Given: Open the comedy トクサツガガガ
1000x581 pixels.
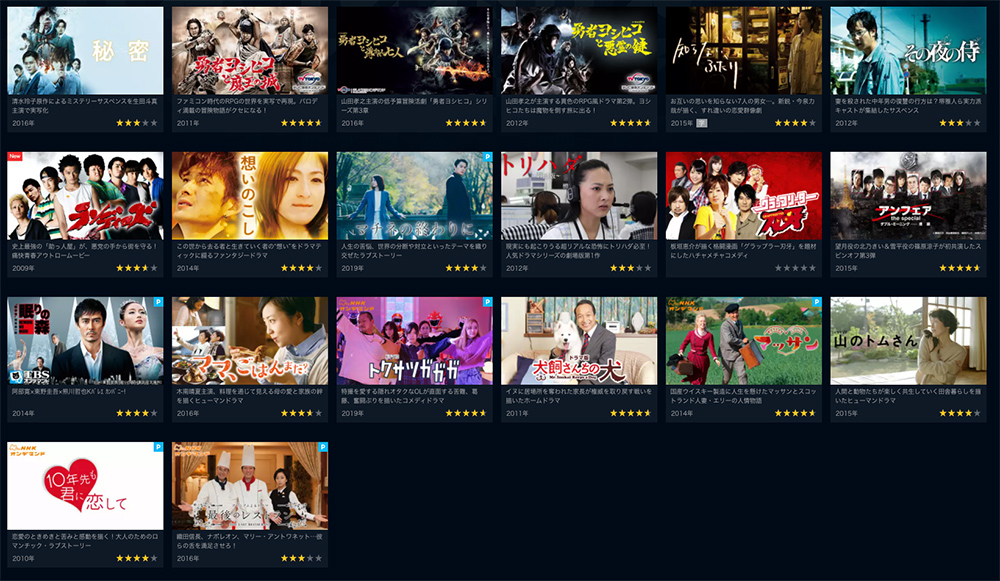Looking at the screenshot, I should pos(414,340).
